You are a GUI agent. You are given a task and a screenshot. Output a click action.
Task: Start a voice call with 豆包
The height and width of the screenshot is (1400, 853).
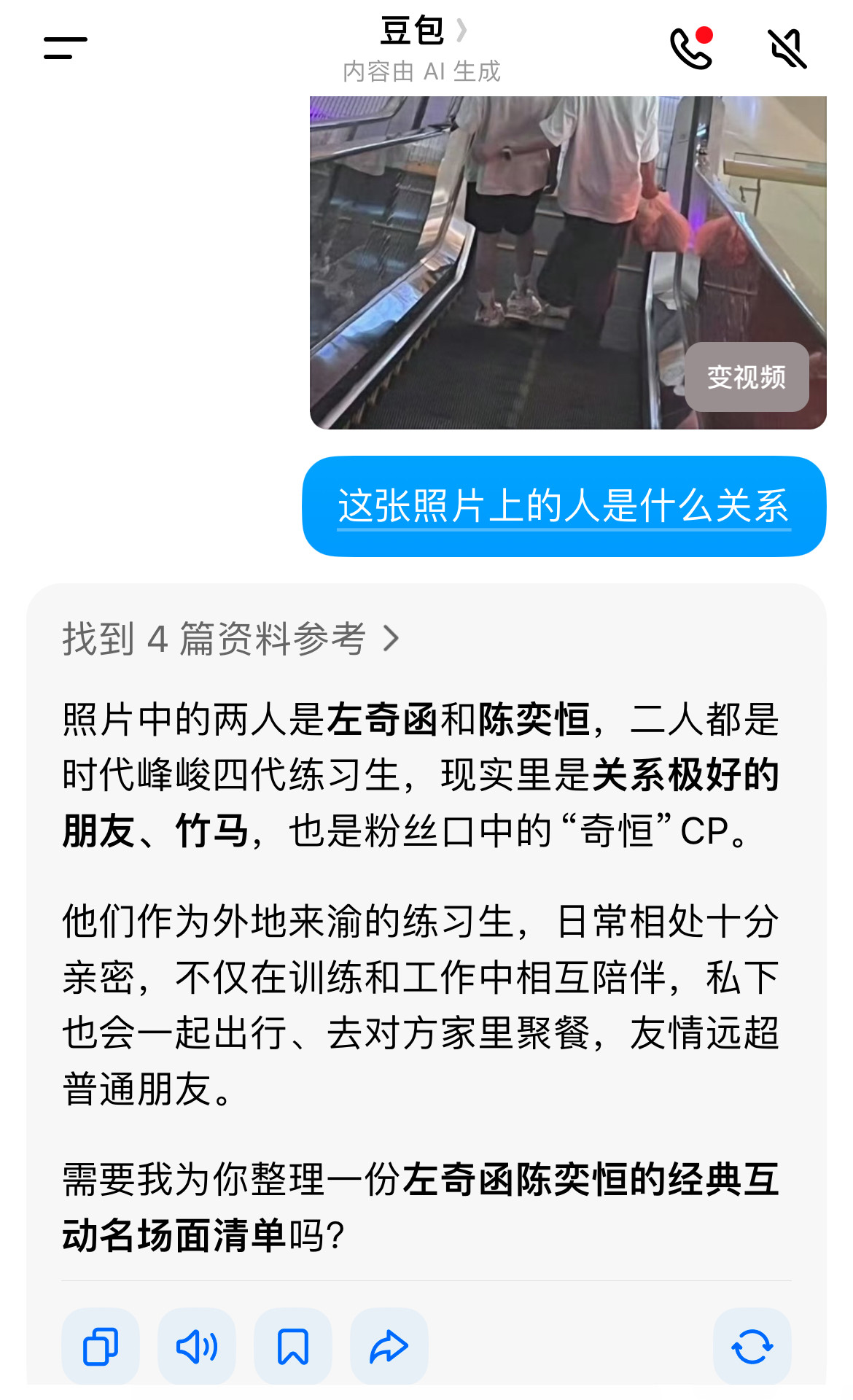(690, 48)
